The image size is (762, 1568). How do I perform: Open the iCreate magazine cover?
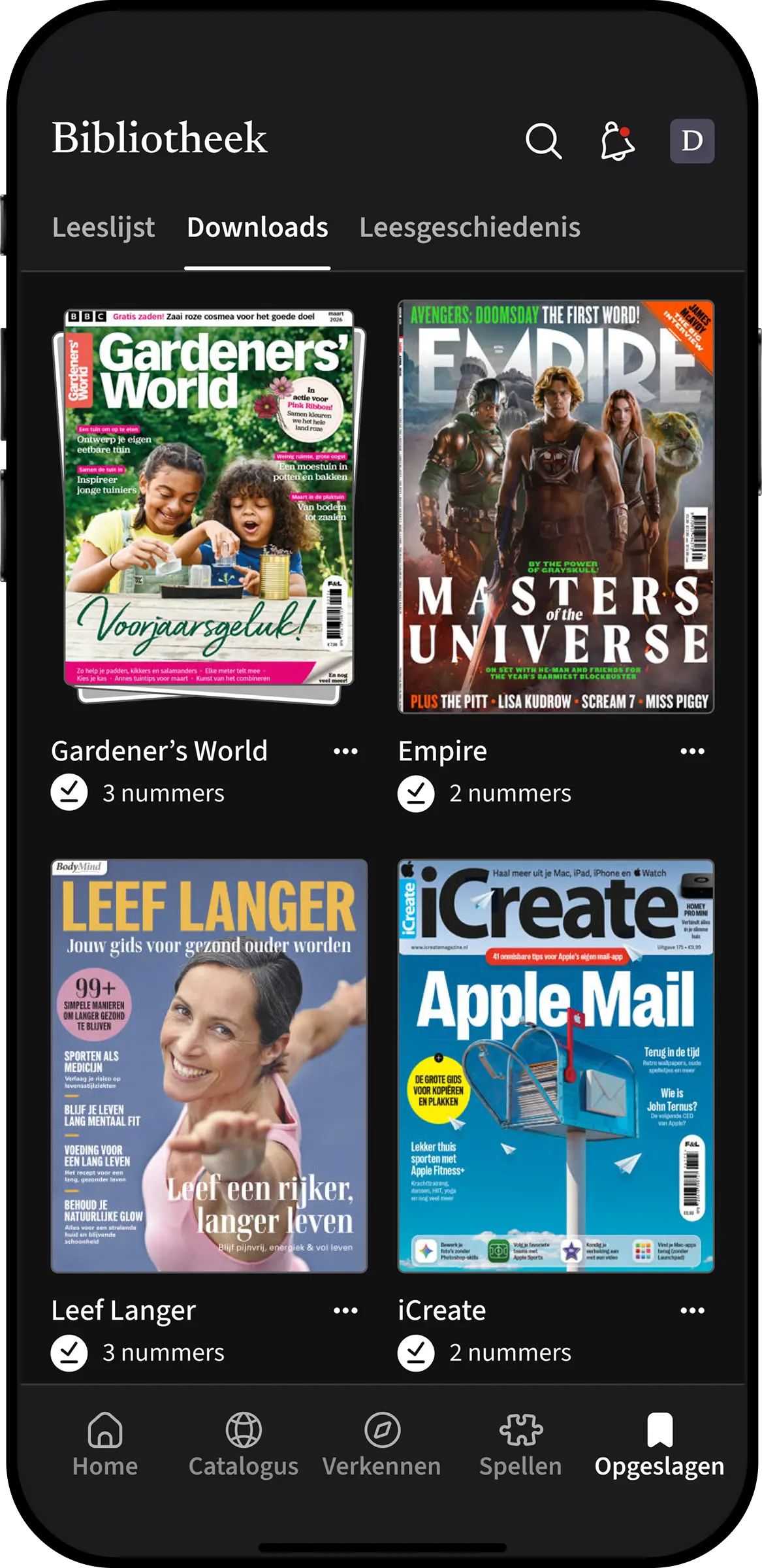[x=556, y=1066]
